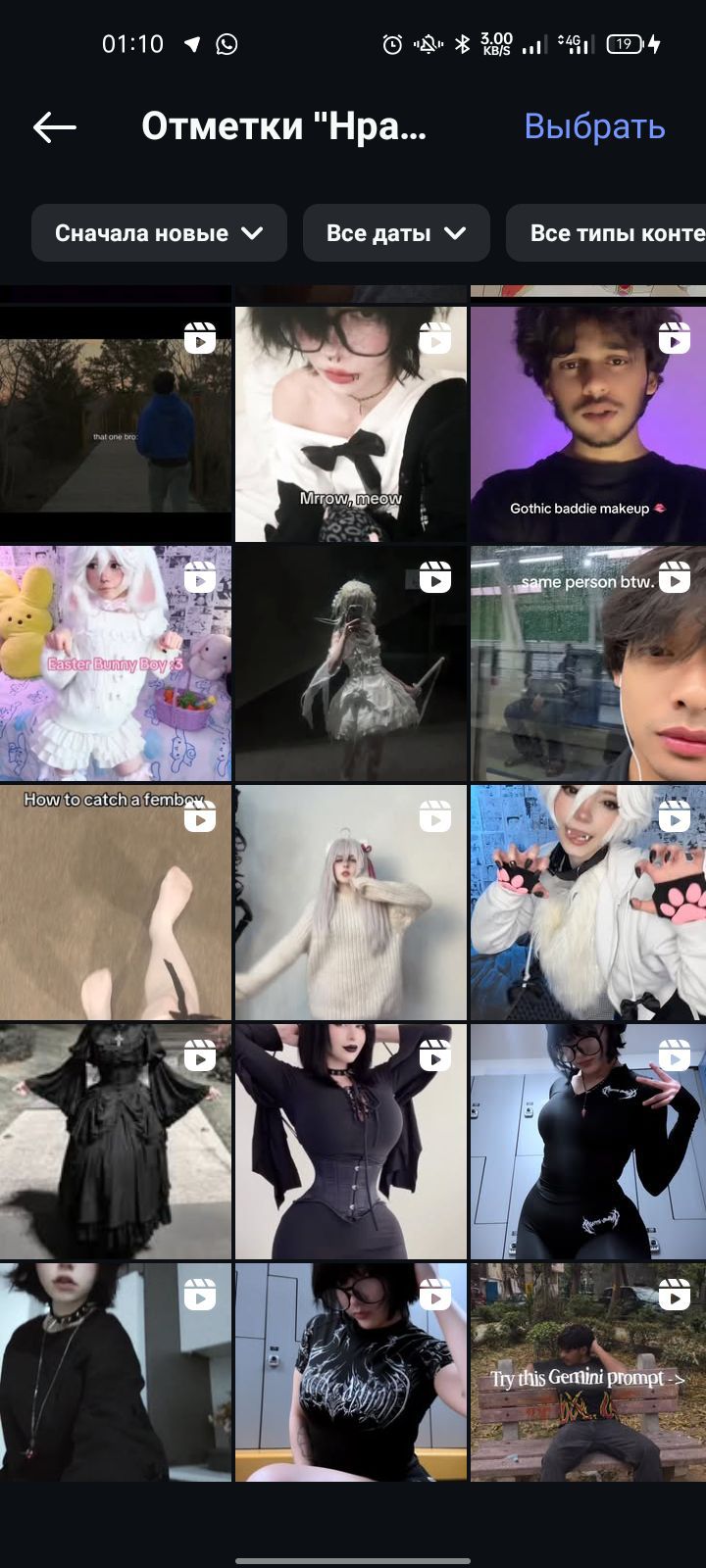706x1568 pixels.
Task: Play the "Mrrow, meow" reel
Action: pos(351,424)
